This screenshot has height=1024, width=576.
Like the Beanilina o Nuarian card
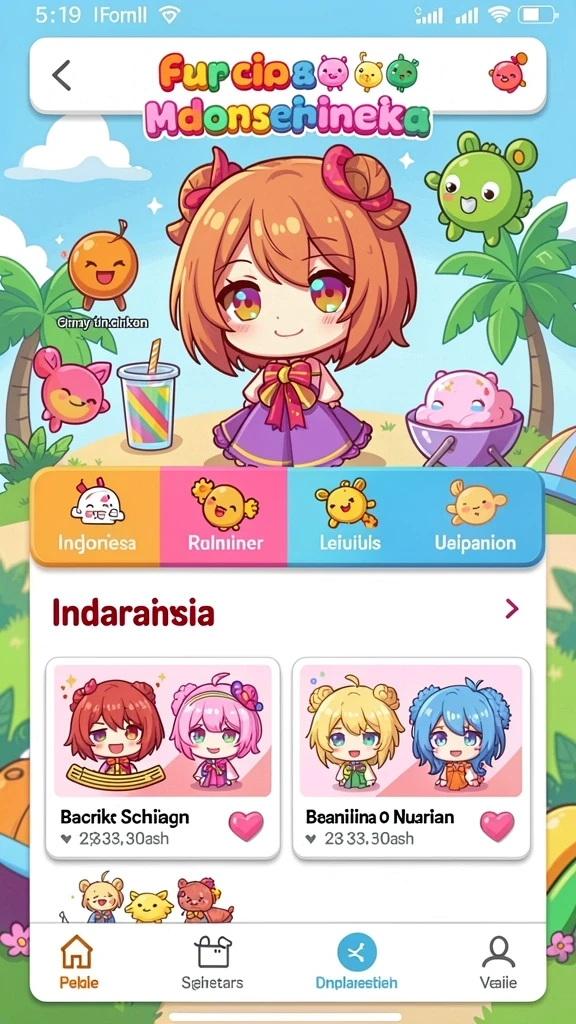click(498, 826)
